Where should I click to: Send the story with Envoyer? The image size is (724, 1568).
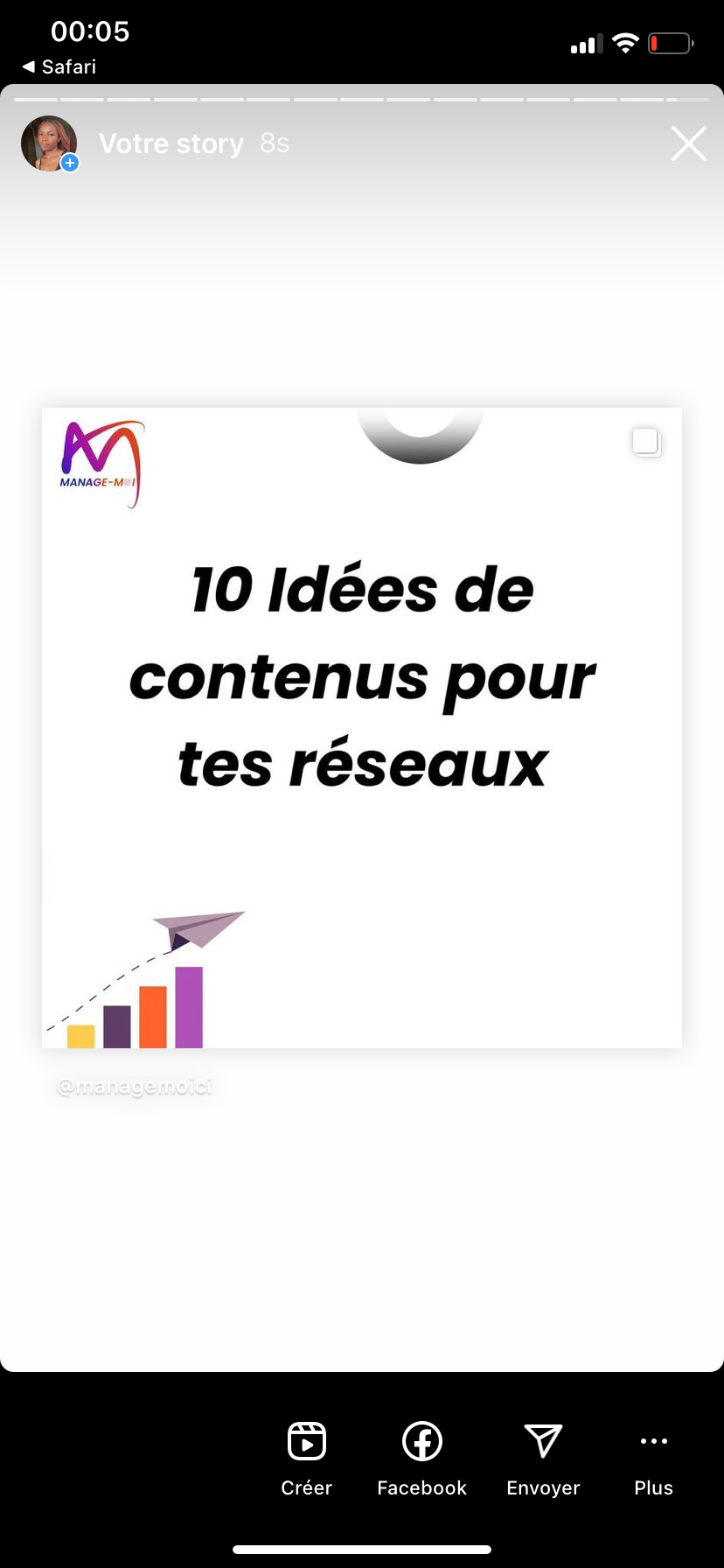(x=543, y=1459)
